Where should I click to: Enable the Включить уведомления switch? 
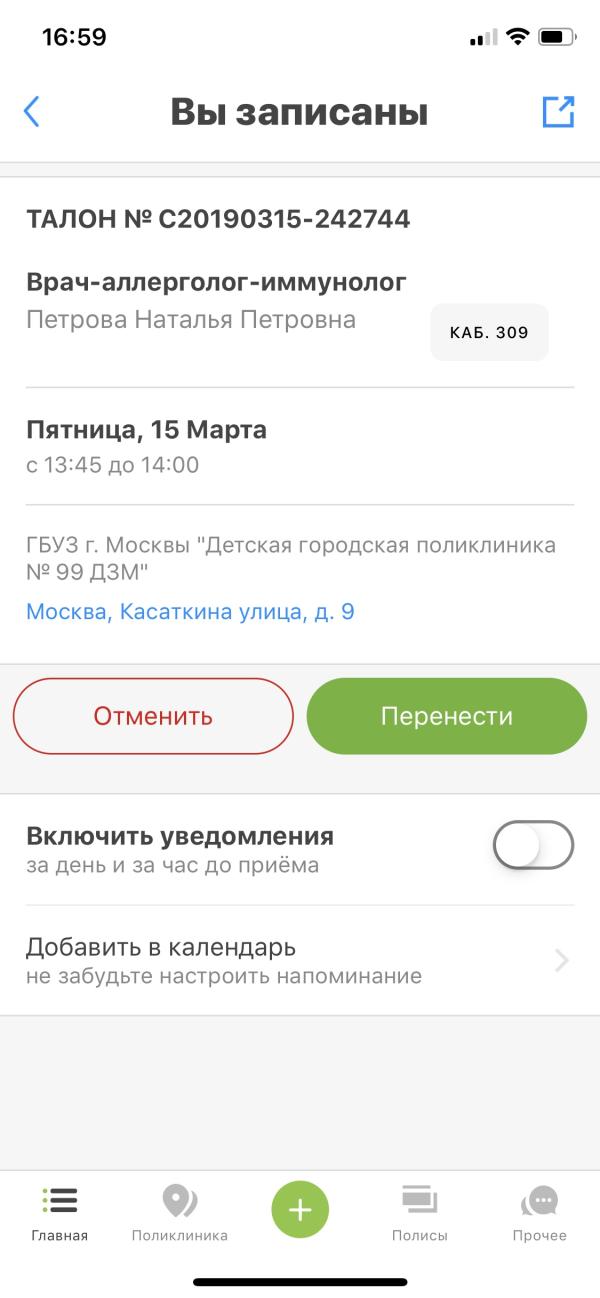tap(533, 846)
